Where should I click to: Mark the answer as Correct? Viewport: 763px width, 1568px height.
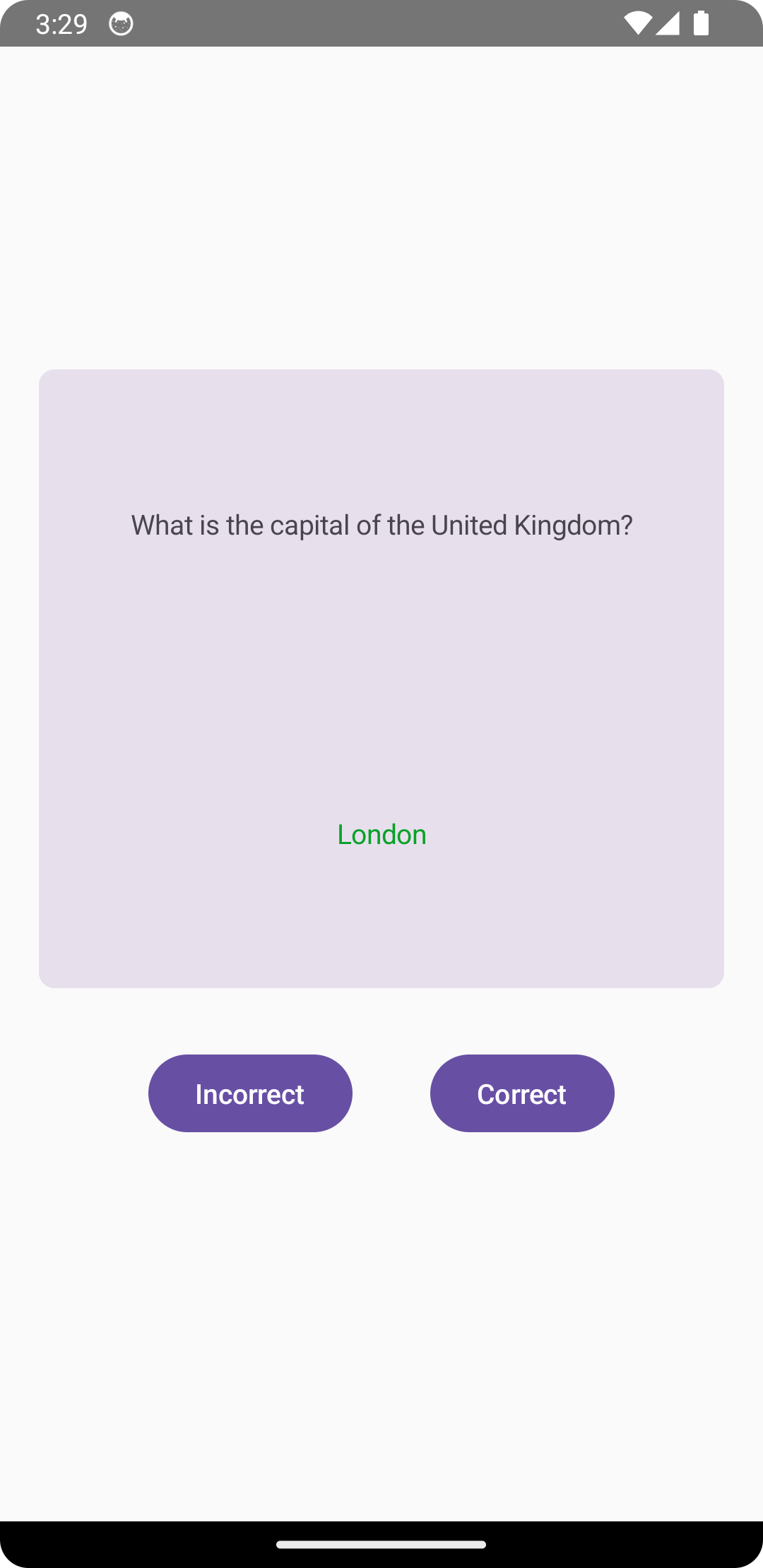point(522,1093)
